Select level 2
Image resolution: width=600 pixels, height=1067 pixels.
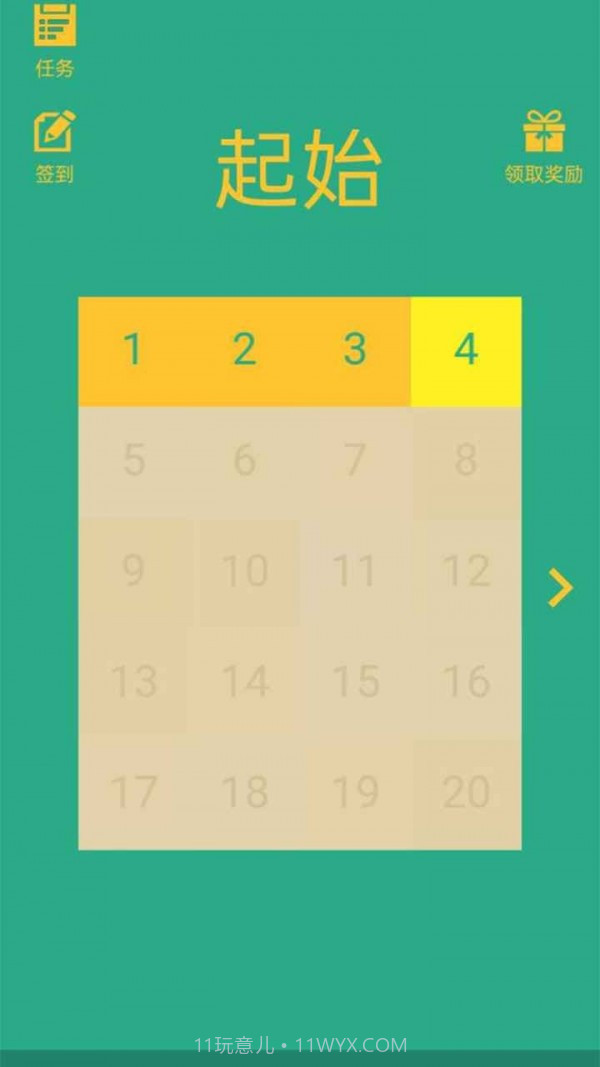[244, 351]
